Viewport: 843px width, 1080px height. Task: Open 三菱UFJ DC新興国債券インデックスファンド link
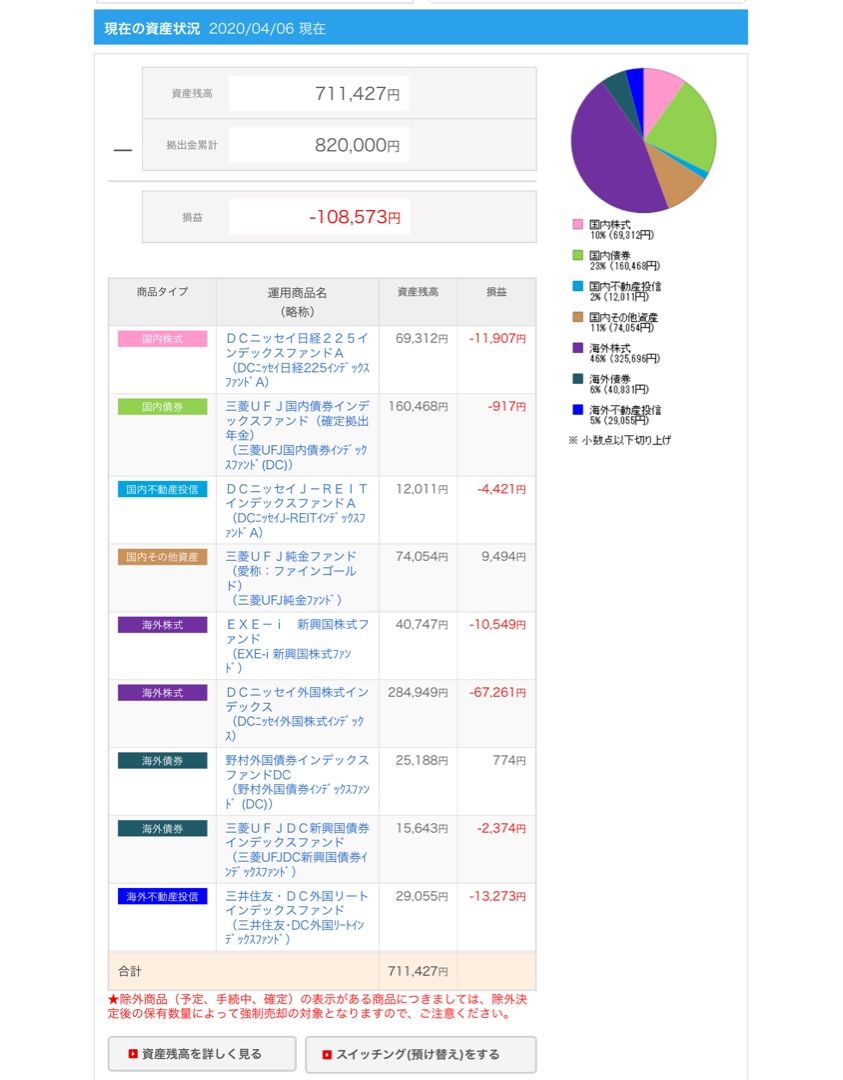pos(298,849)
